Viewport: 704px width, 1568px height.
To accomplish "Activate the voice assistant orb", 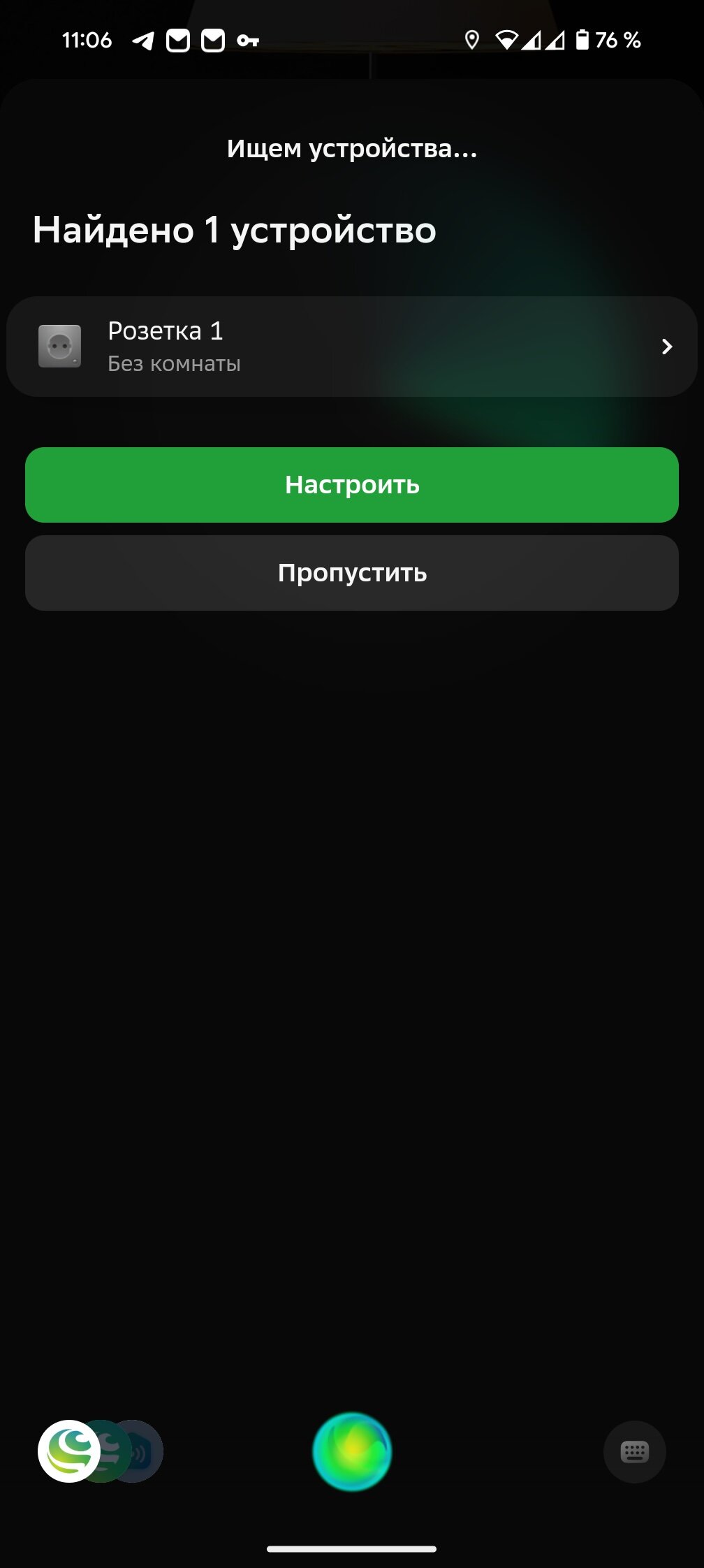I will coord(352,1451).
